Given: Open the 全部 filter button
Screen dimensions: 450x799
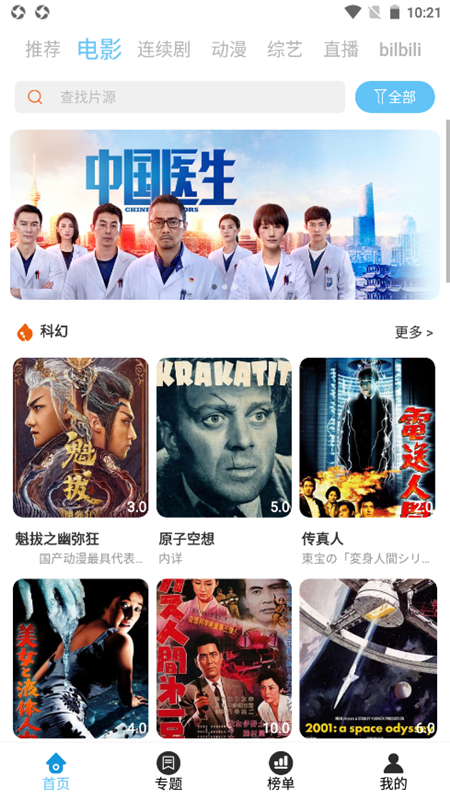Looking at the screenshot, I should (395, 97).
